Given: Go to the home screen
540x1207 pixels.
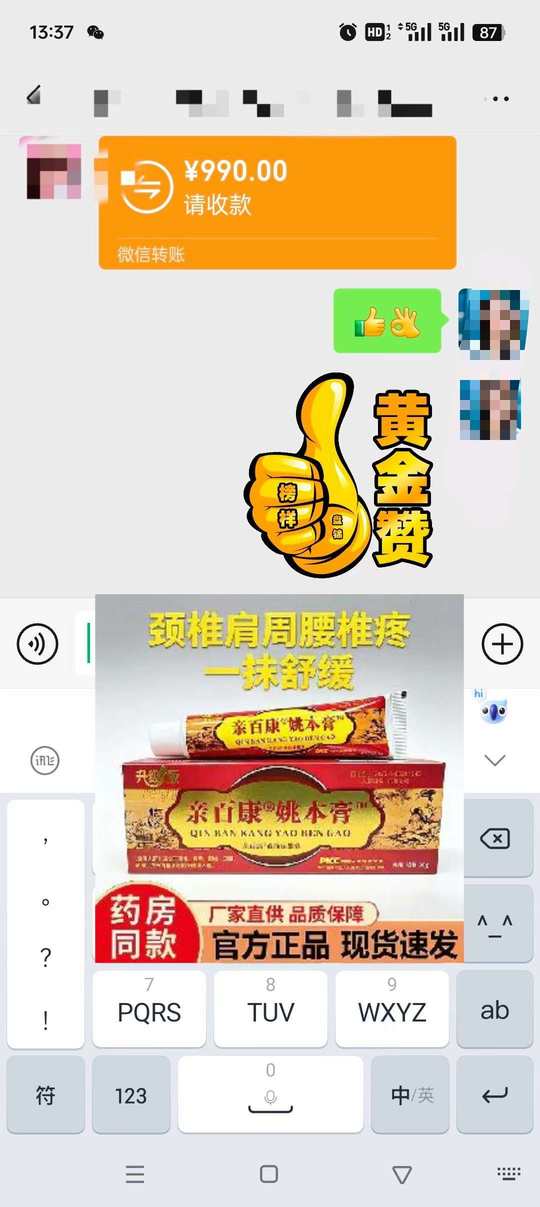Looking at the screenshot, I should (269, 1174).
